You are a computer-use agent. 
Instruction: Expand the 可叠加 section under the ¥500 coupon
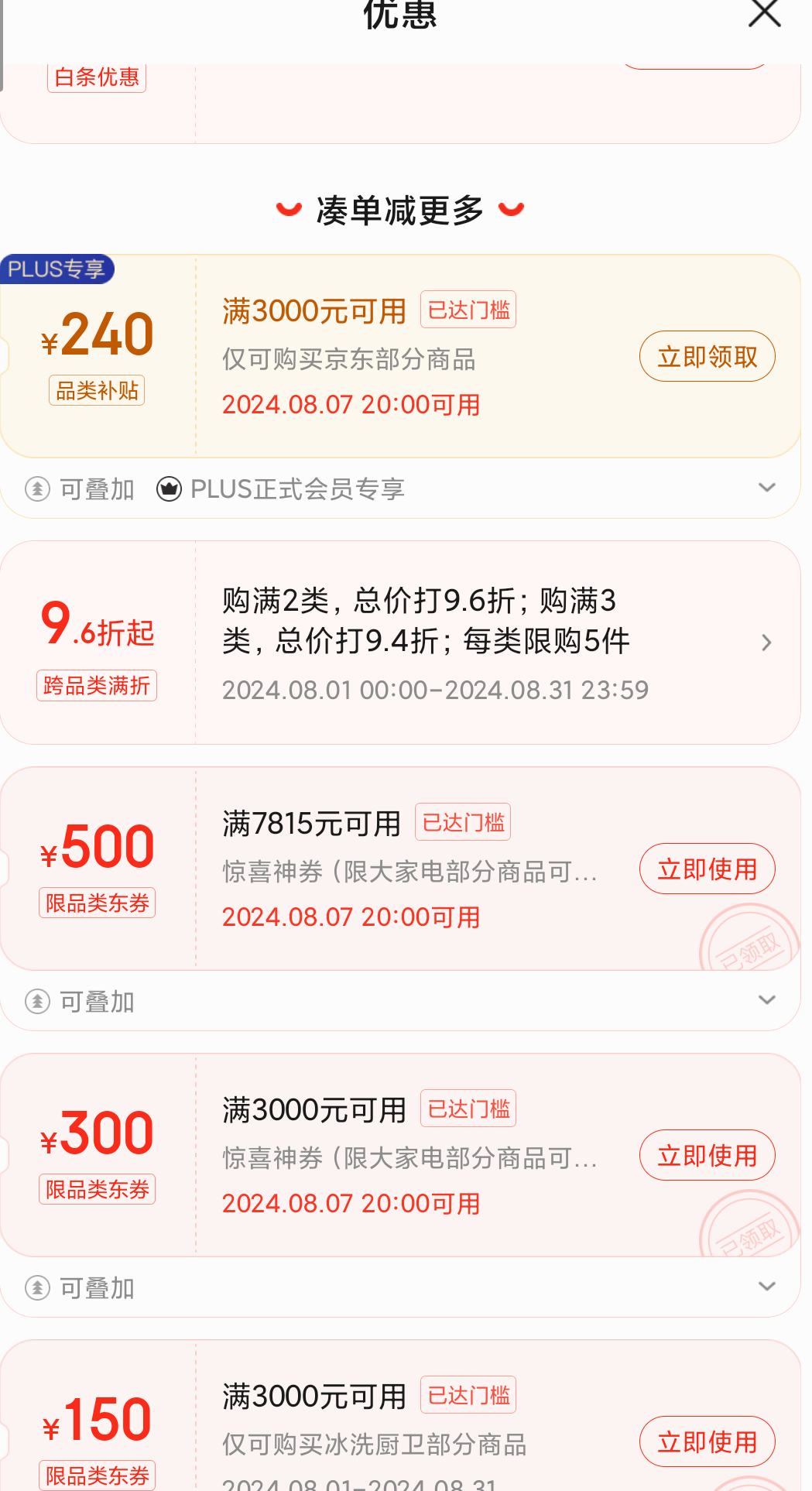(767, 1001)
